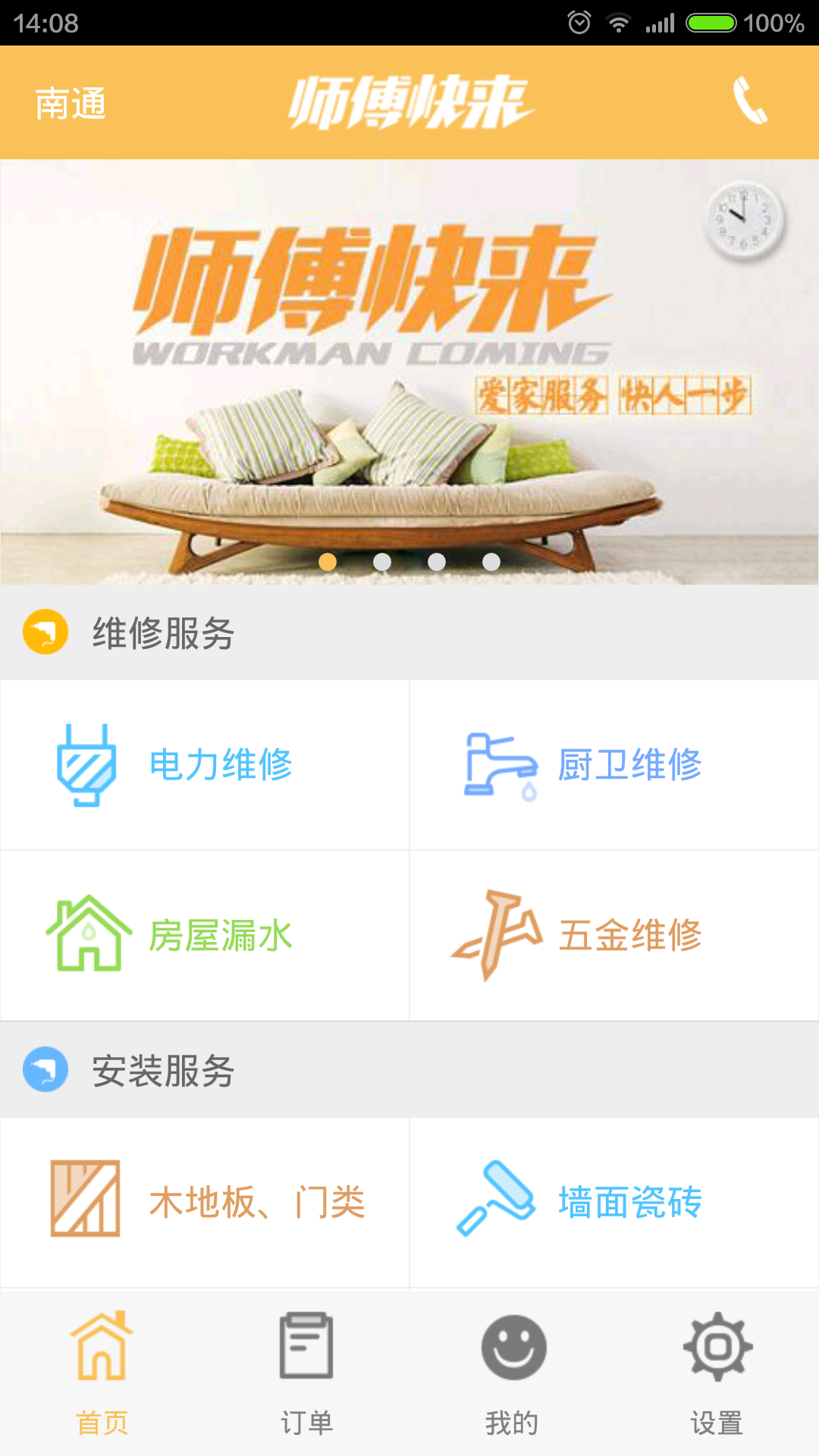
Task: Change city from 南通
Action: [x=71, y=103]
